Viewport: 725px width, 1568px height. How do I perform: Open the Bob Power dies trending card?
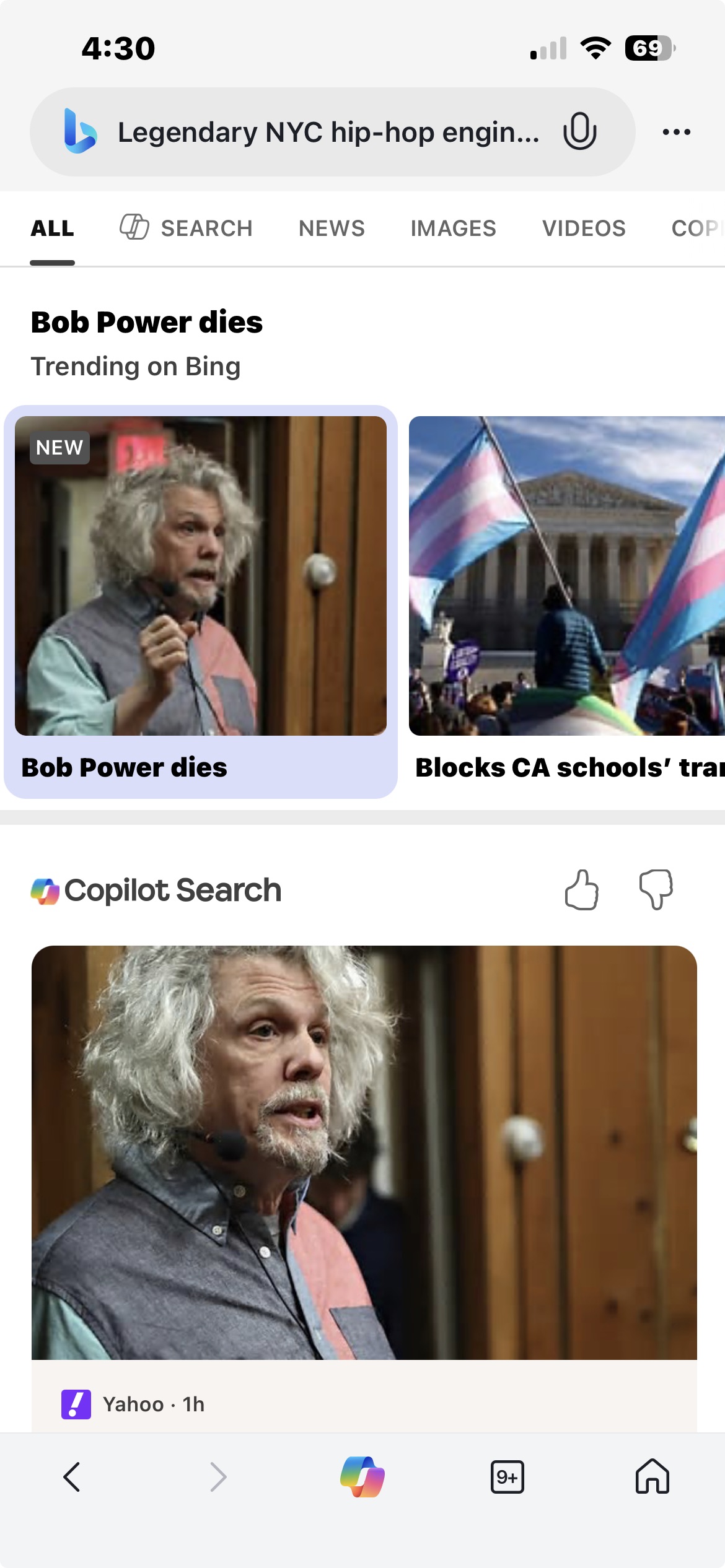(201, 601)
